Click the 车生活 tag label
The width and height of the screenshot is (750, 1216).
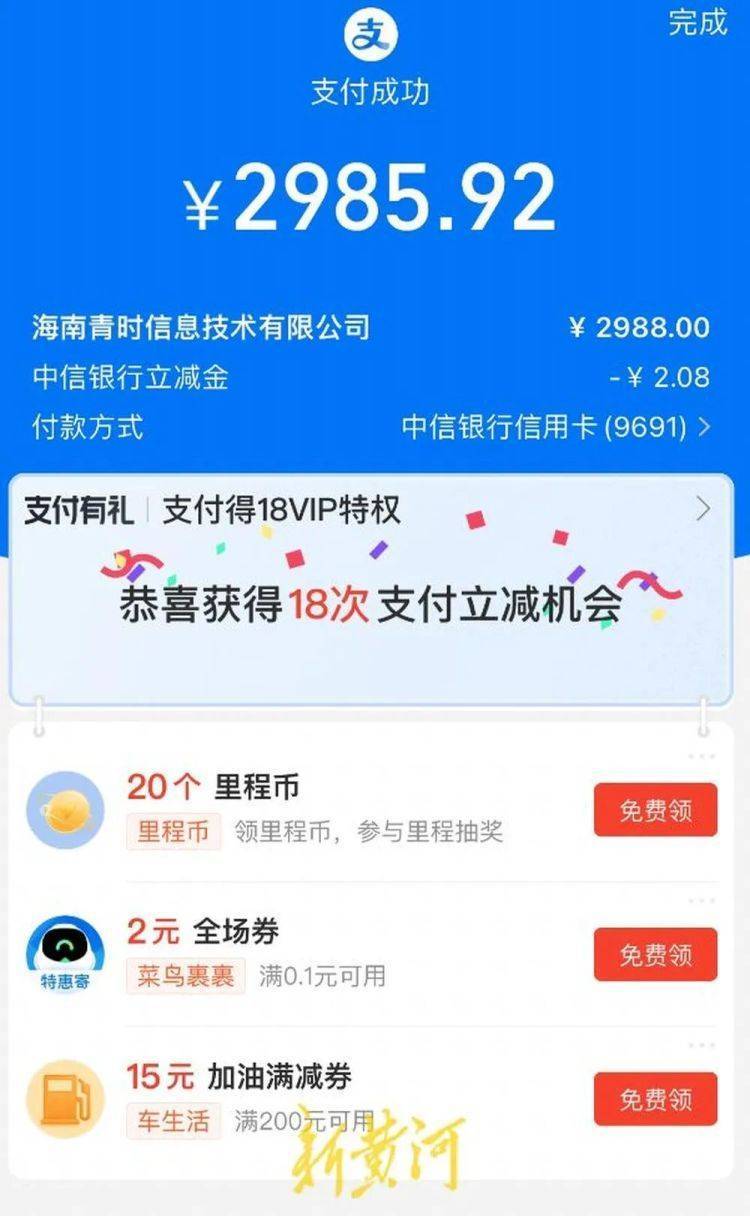pyautogui.click(x=165, y=1121)
